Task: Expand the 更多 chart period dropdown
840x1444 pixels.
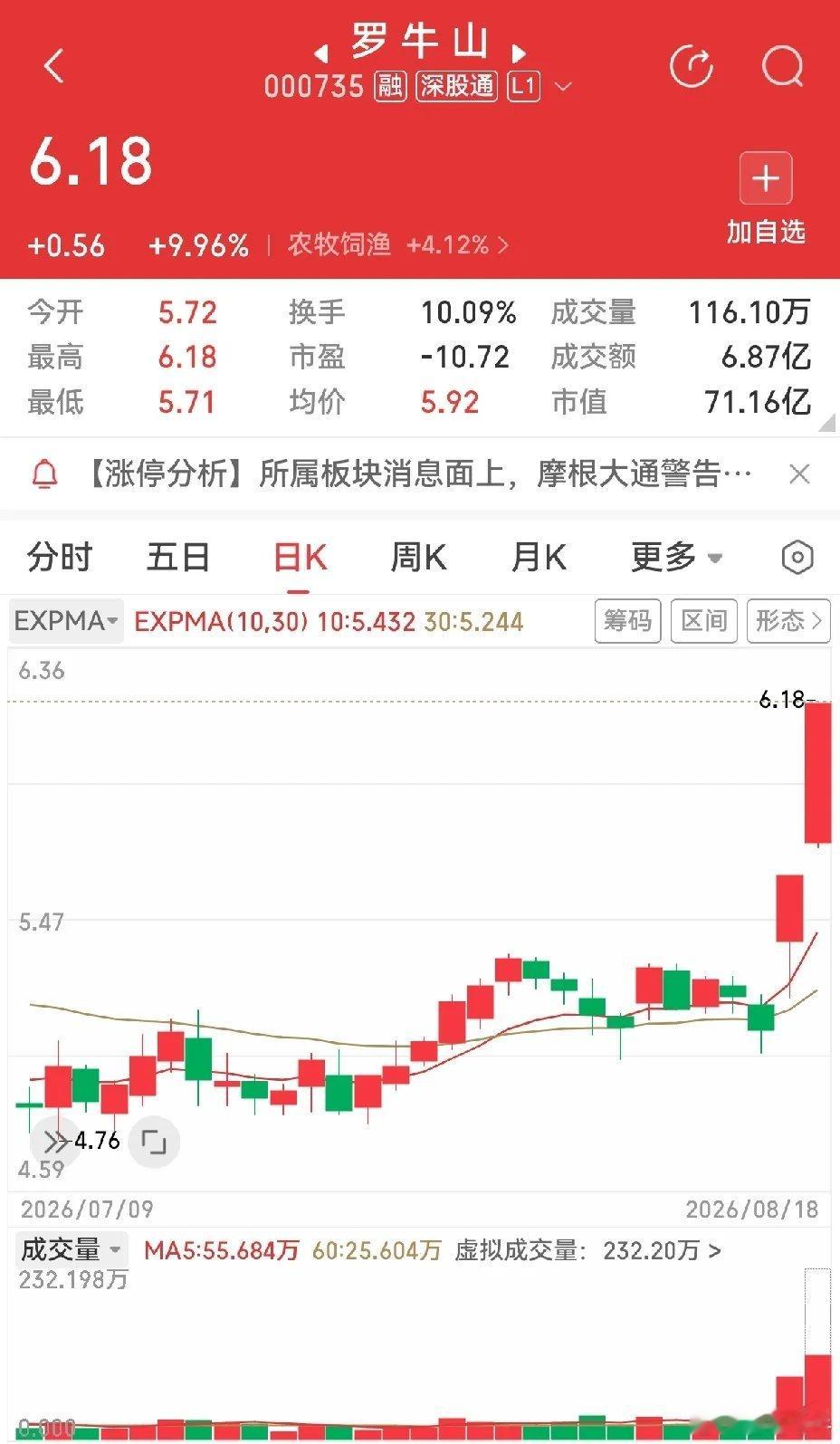Action: [x=677, y=557]
